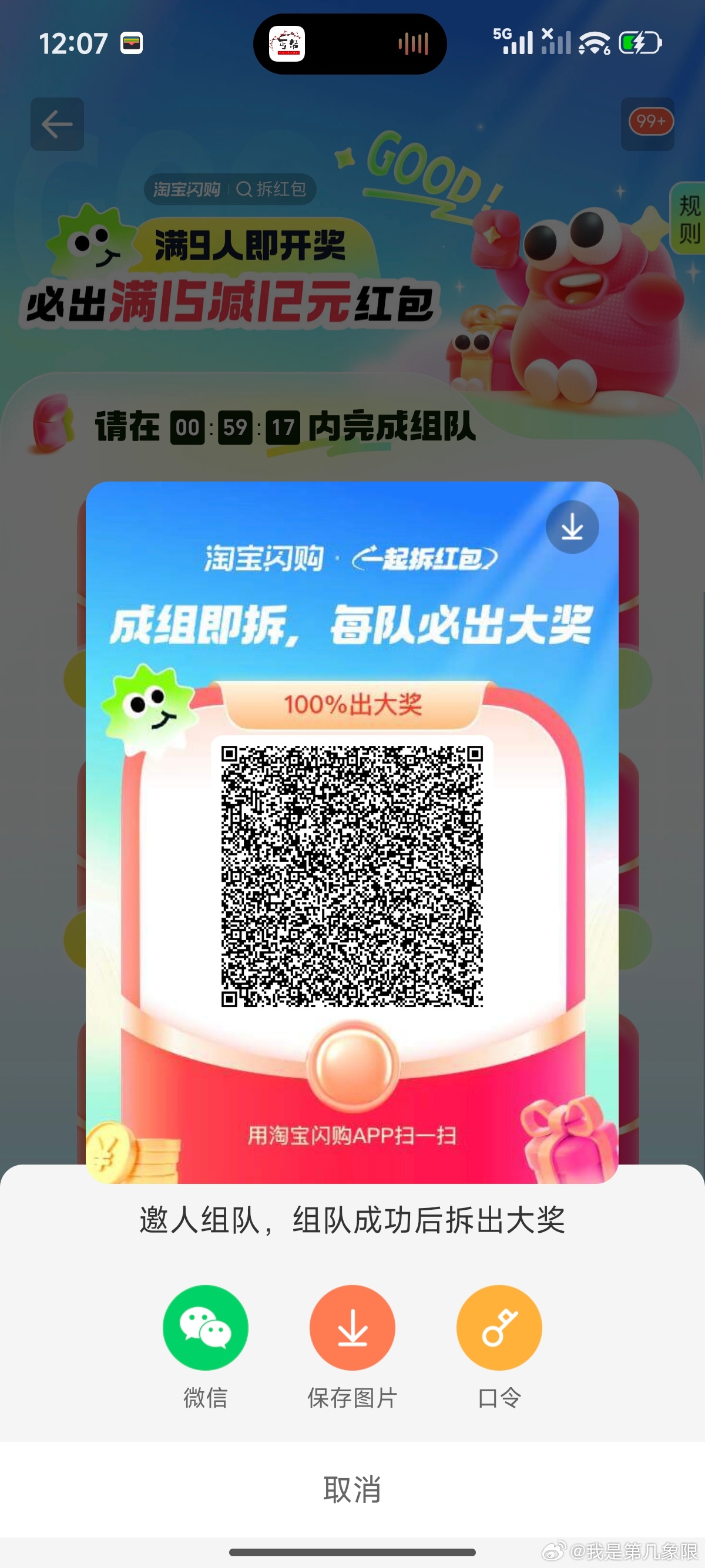
Task: Download the QR poster via the arrow icon
Action: [572, 527]
